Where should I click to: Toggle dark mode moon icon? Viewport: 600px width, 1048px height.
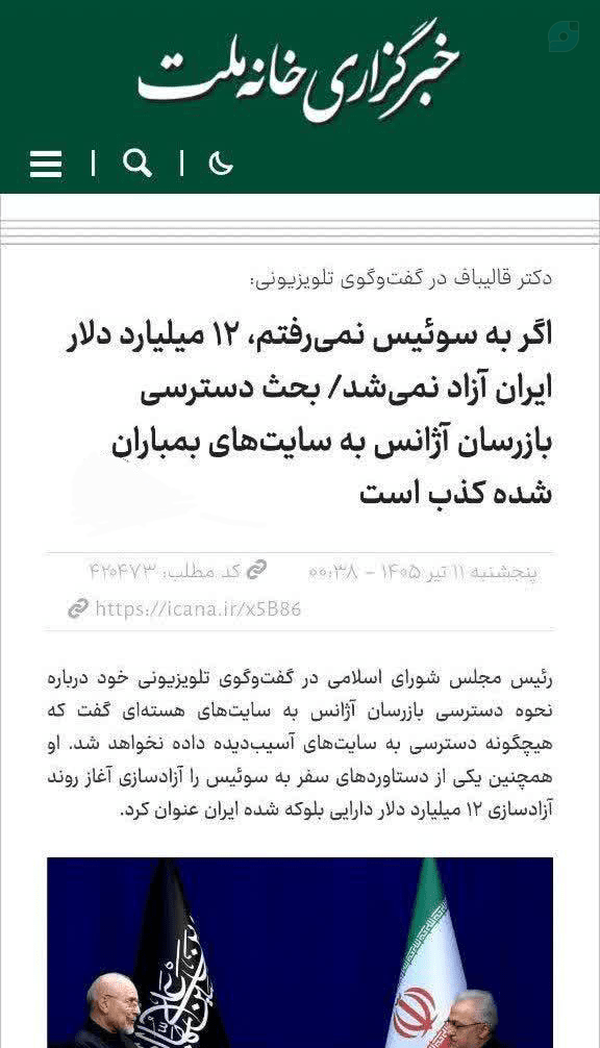tap(220, 164)
